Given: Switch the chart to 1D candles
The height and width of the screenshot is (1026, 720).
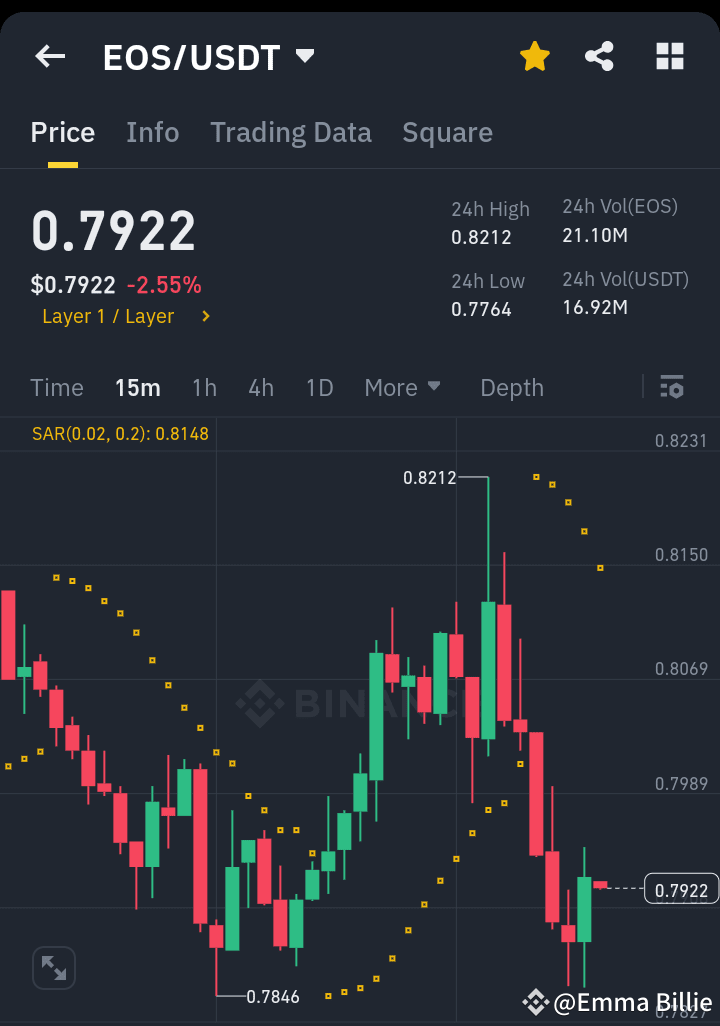Looking at the screenshot, I should (319, 387).
